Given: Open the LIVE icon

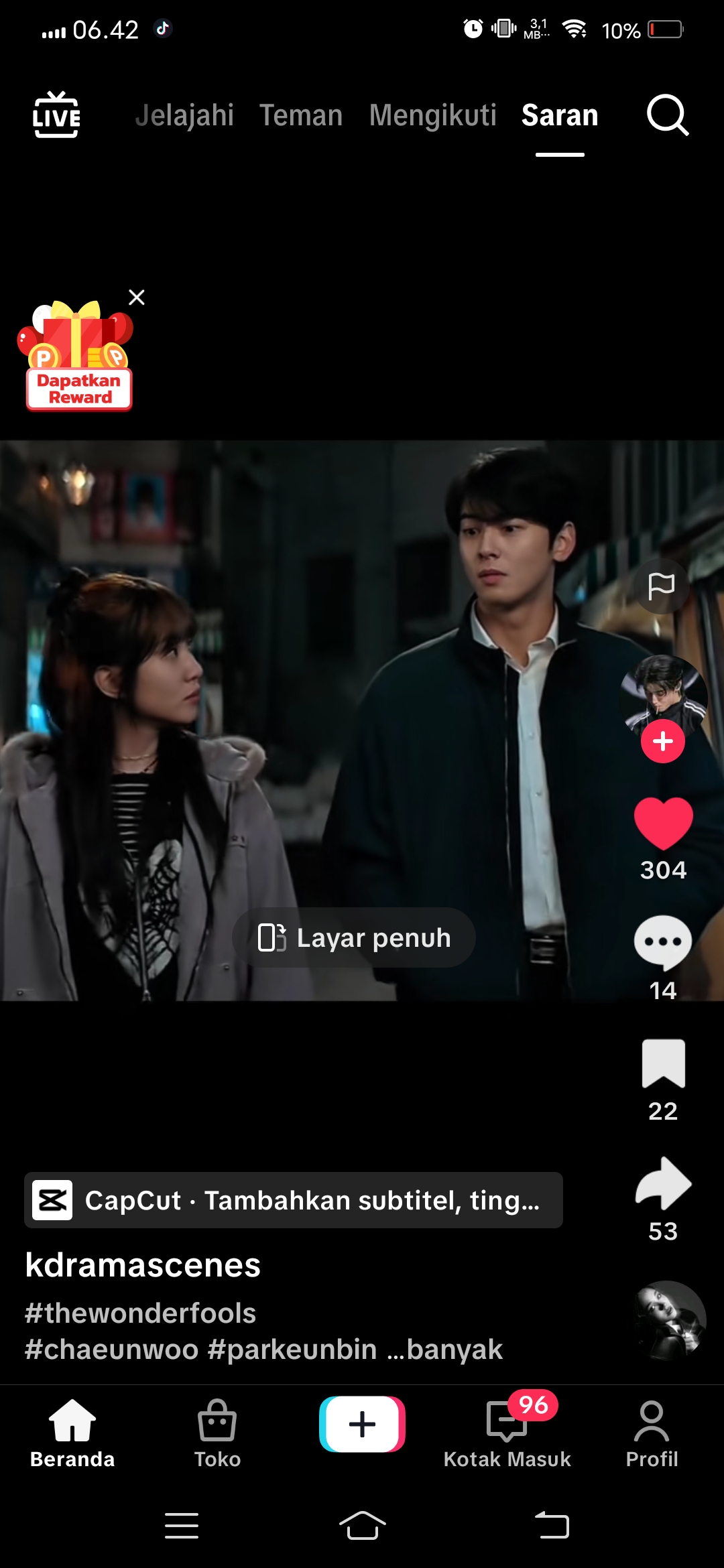Looking at the screenshot, I should 56,115.
